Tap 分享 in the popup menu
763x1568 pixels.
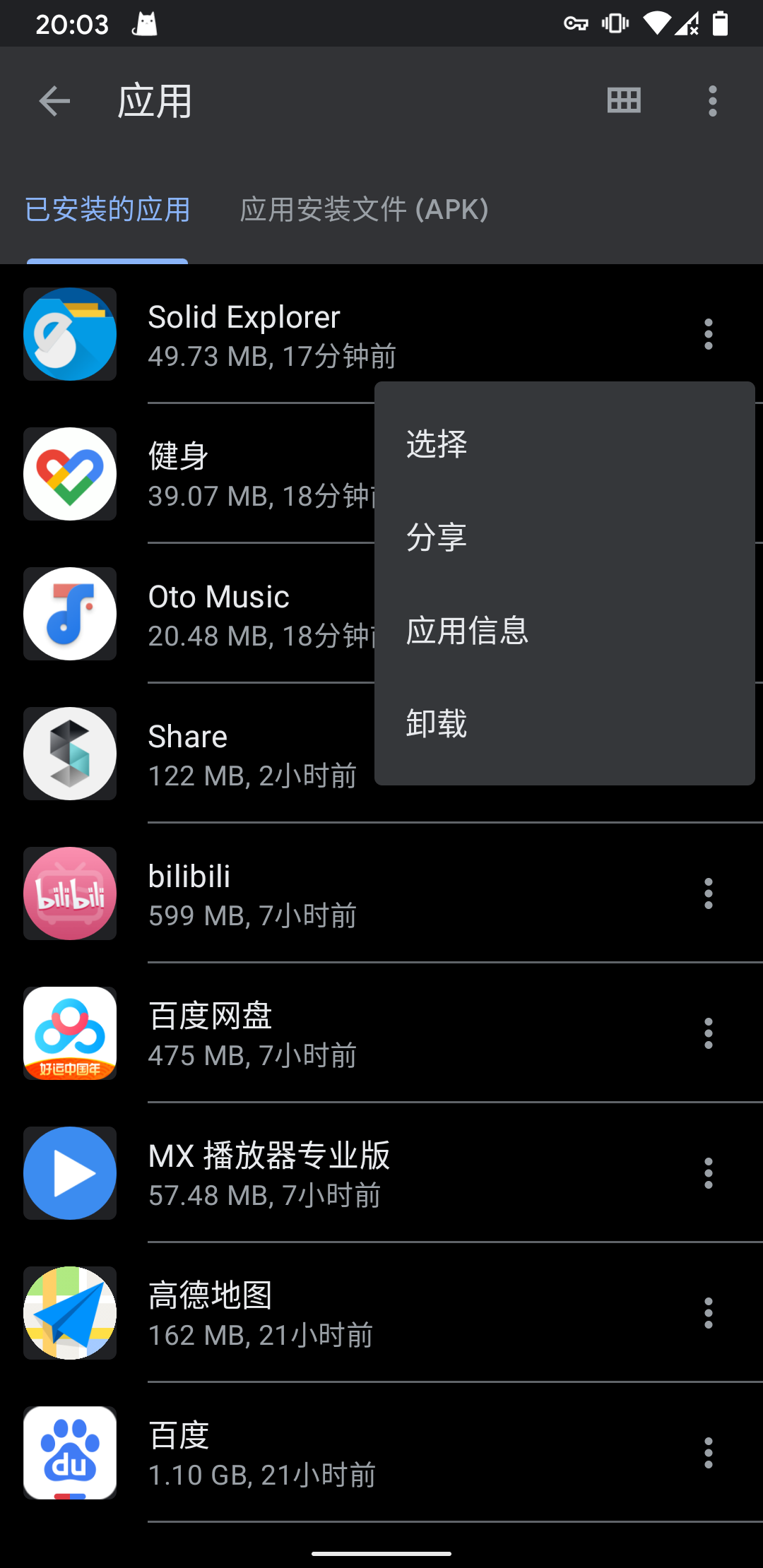(x=437, y=537)
